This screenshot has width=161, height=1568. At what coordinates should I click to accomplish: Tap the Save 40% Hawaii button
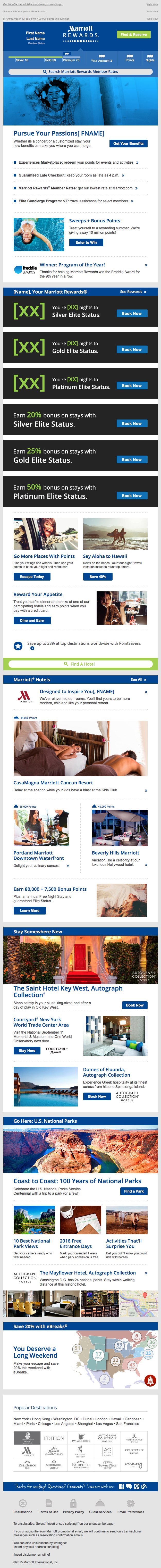(x=97, y=576)
